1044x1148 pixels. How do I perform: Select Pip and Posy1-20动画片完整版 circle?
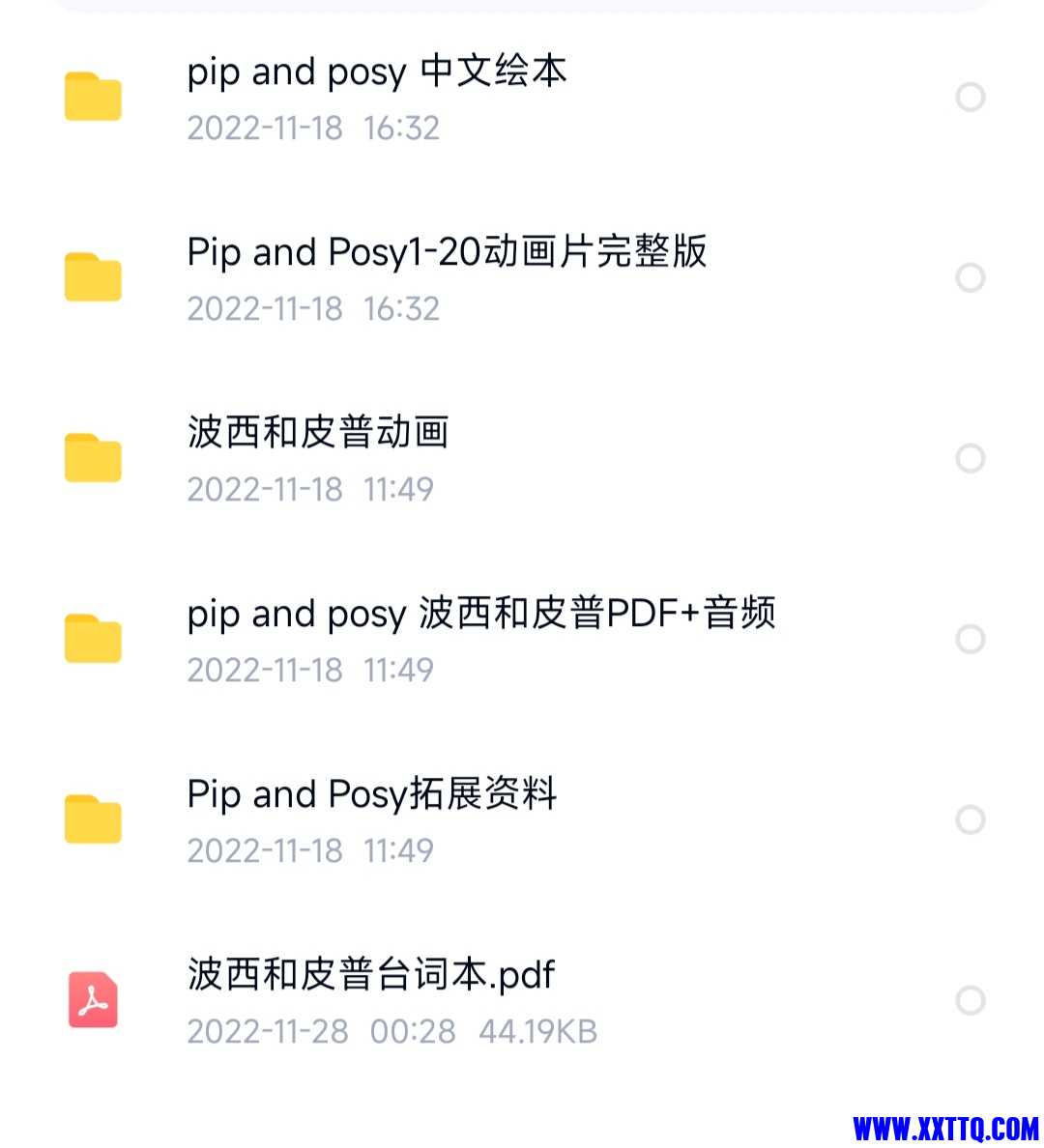970,277
